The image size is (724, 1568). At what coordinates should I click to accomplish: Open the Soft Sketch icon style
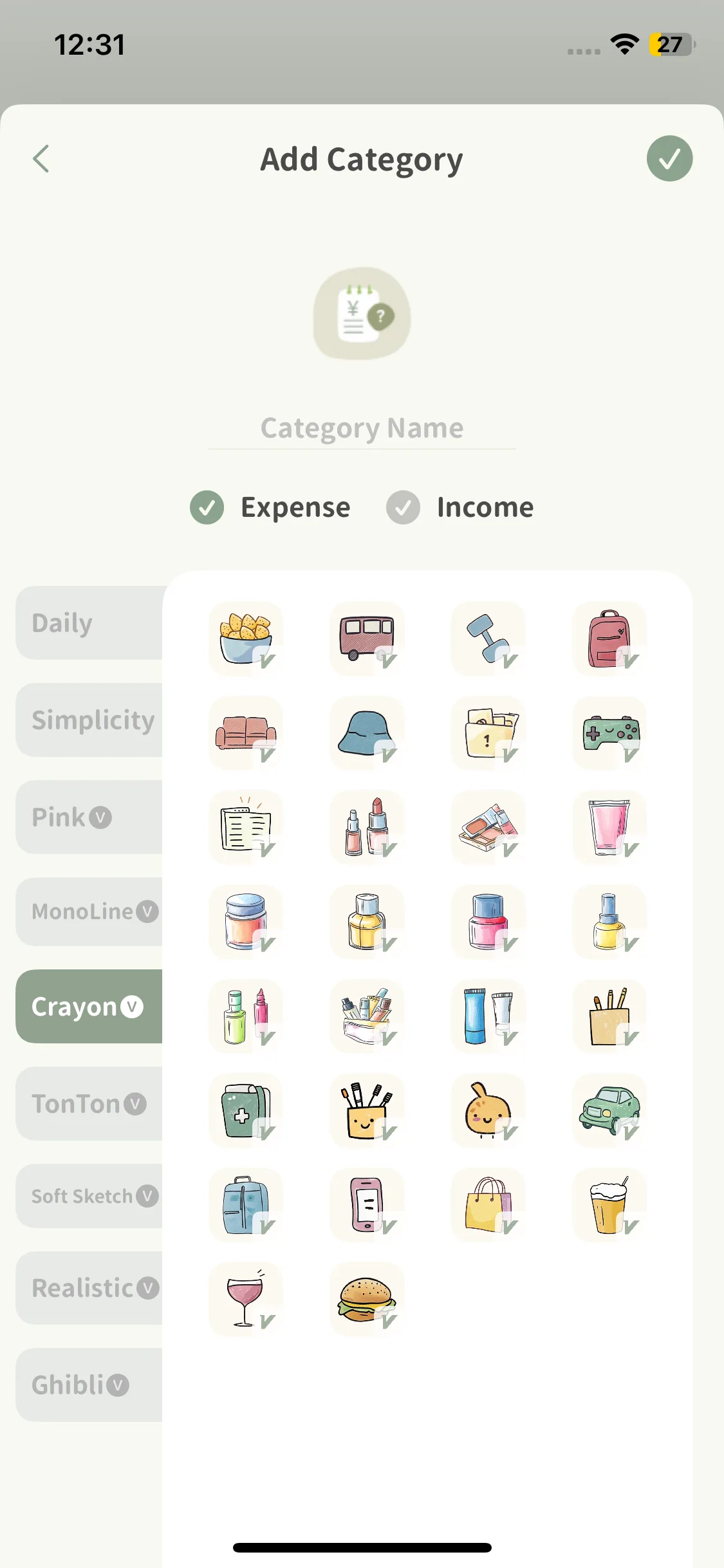click(x=89, y=1196)
